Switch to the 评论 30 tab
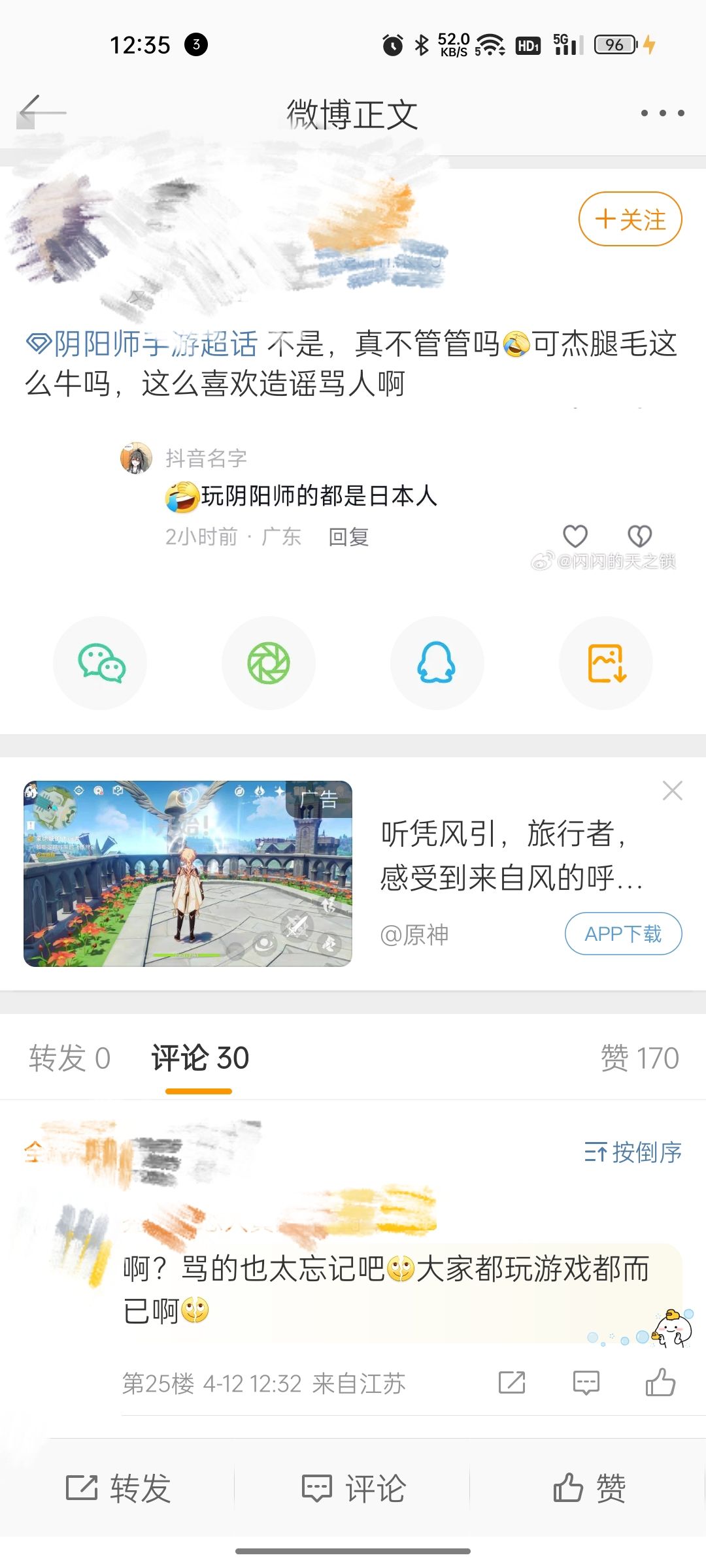This screenshot has width=706, height=1568. 198,1057
